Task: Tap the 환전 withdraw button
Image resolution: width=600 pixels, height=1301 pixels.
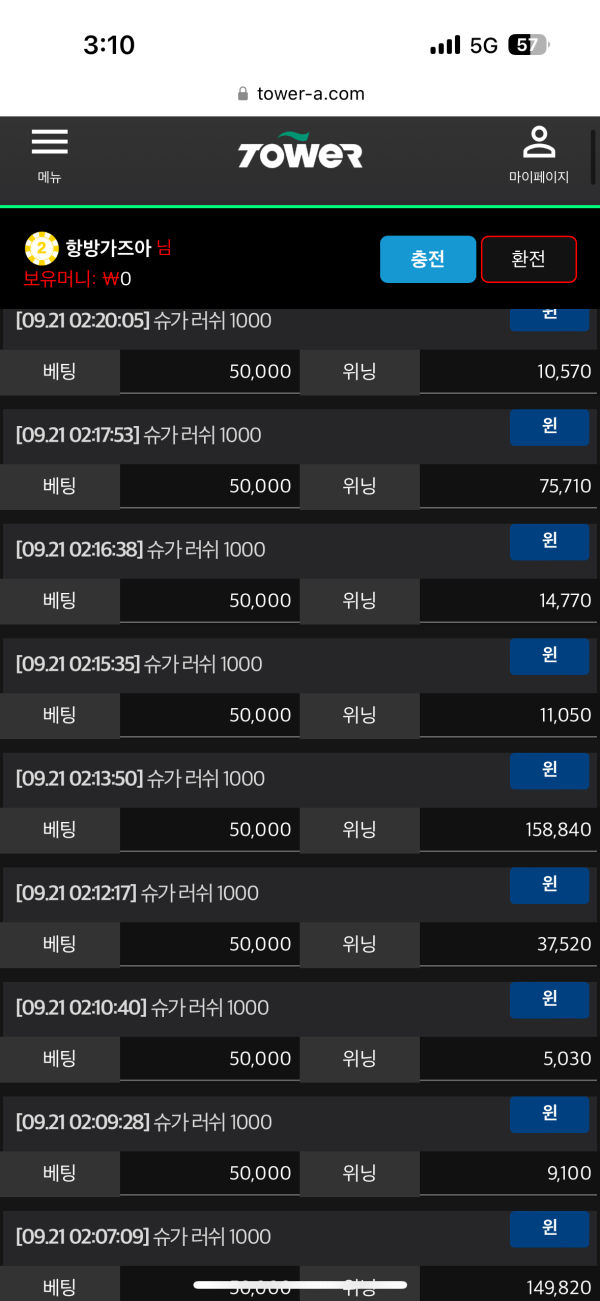Action: 529,259
